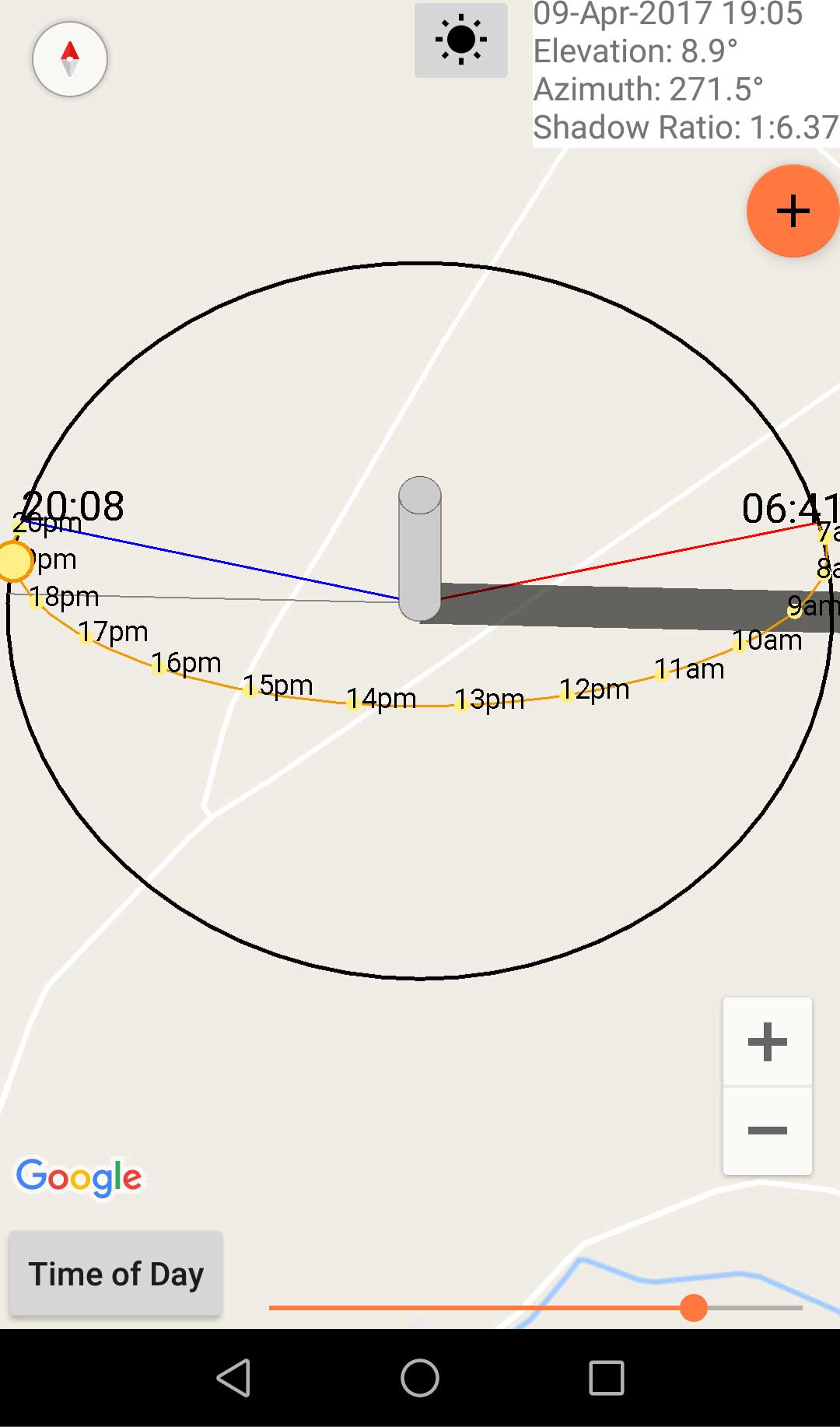Open the orange plus floating button
Screen dimensions: 840x1427
click(793, 211)
